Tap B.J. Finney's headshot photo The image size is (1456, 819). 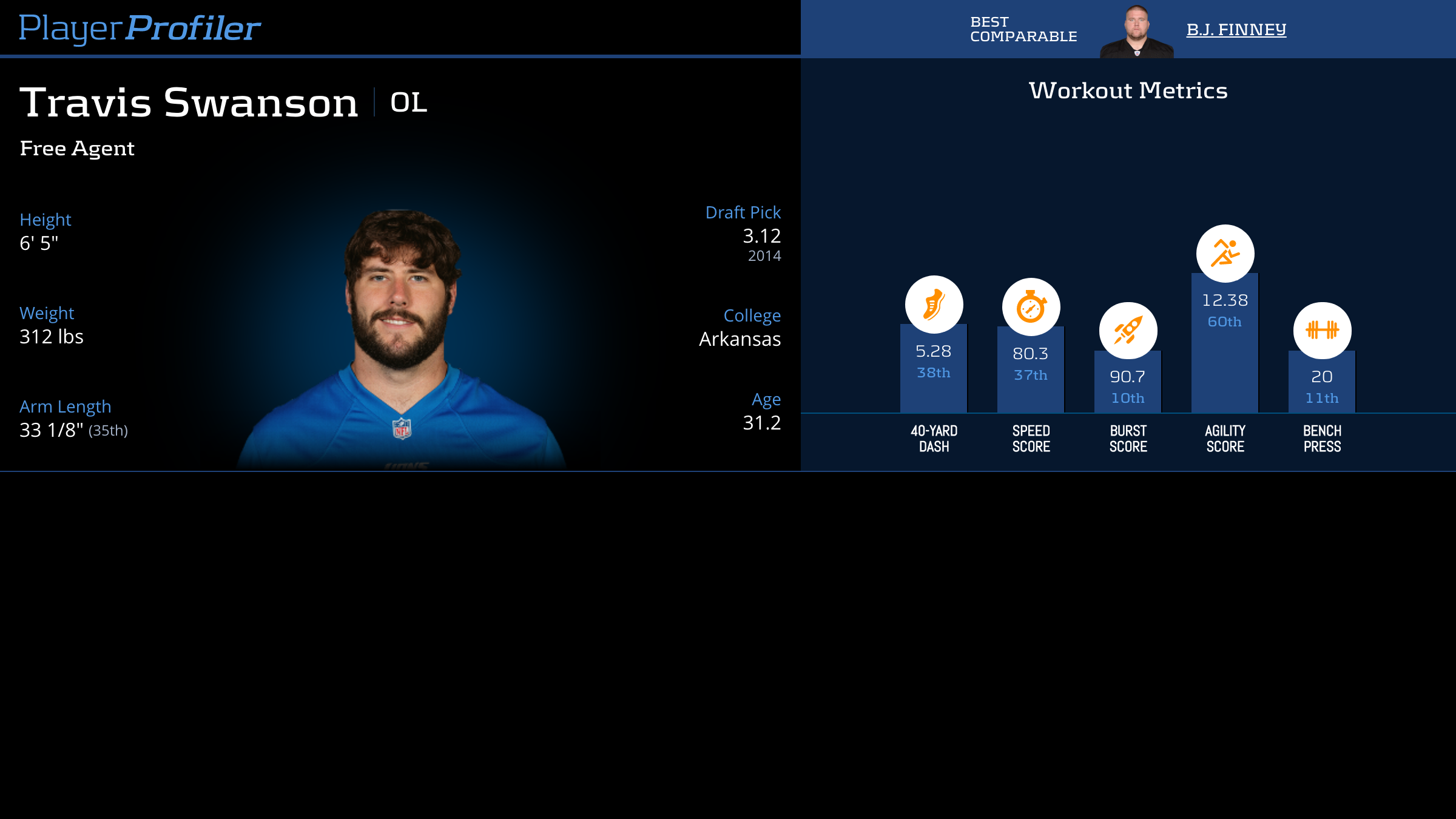click(x=1136, y=33)
